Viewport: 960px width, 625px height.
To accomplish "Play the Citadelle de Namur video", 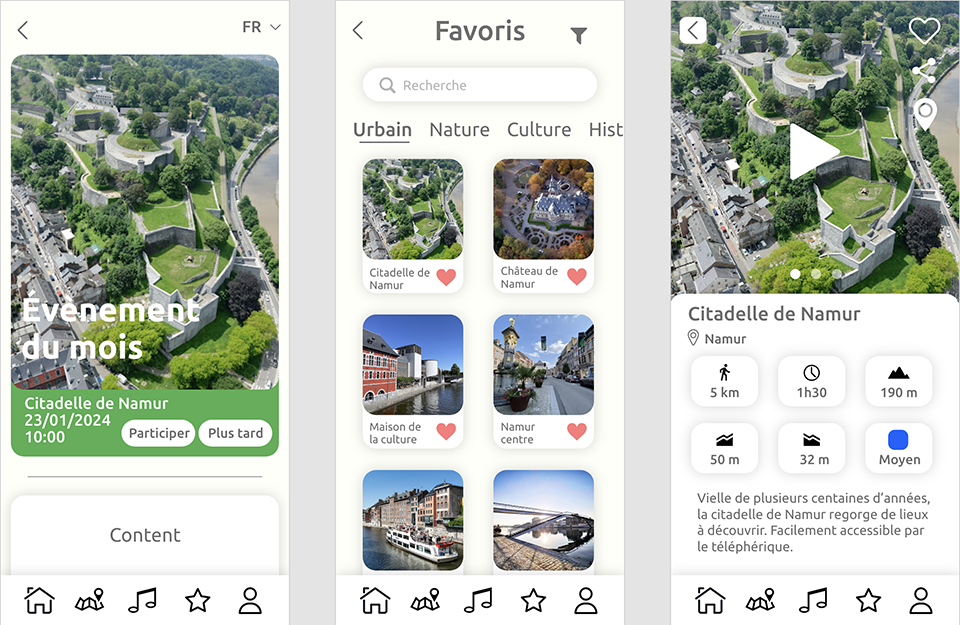I will coord(812,151).
